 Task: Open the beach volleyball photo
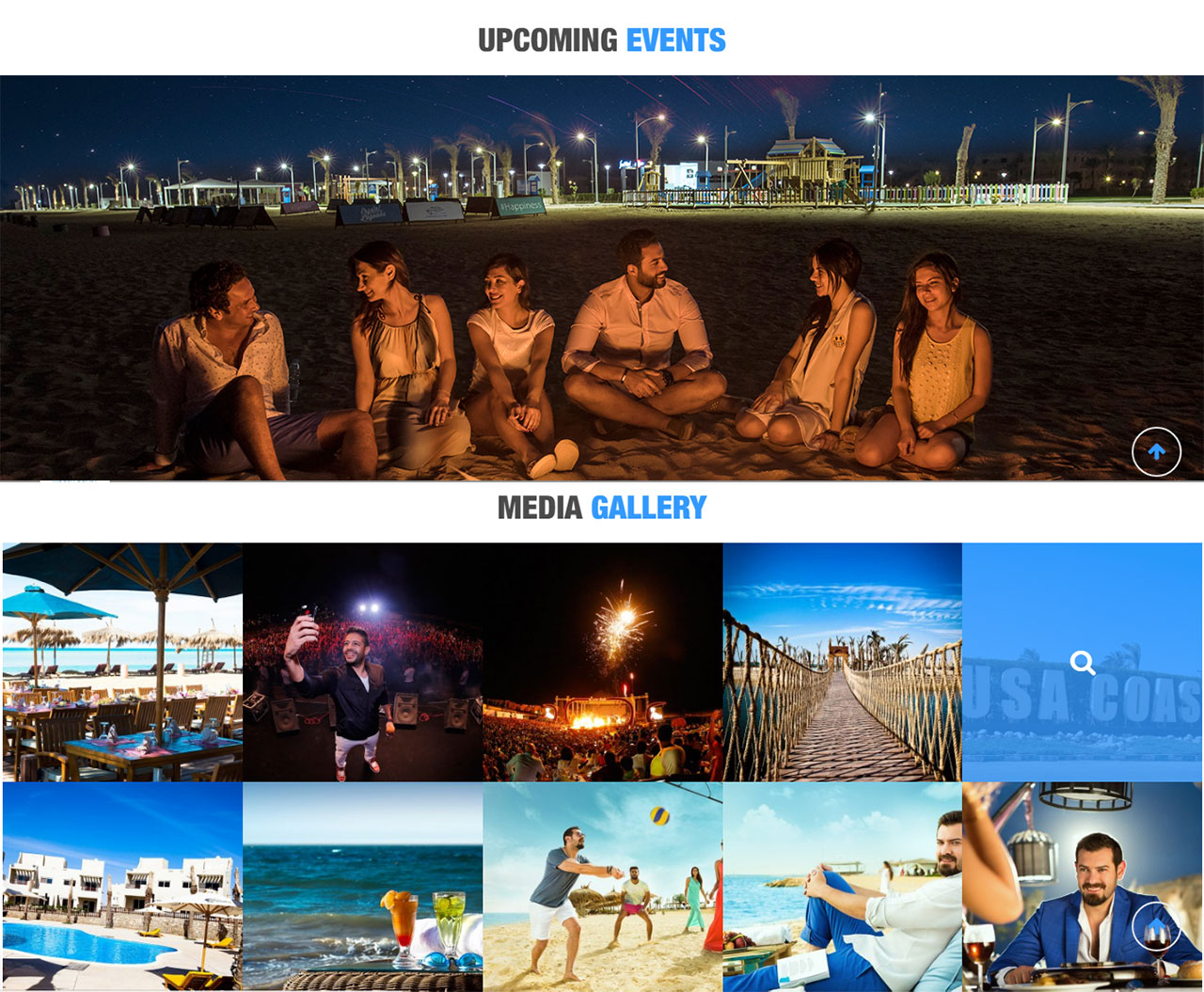(602, 886)
